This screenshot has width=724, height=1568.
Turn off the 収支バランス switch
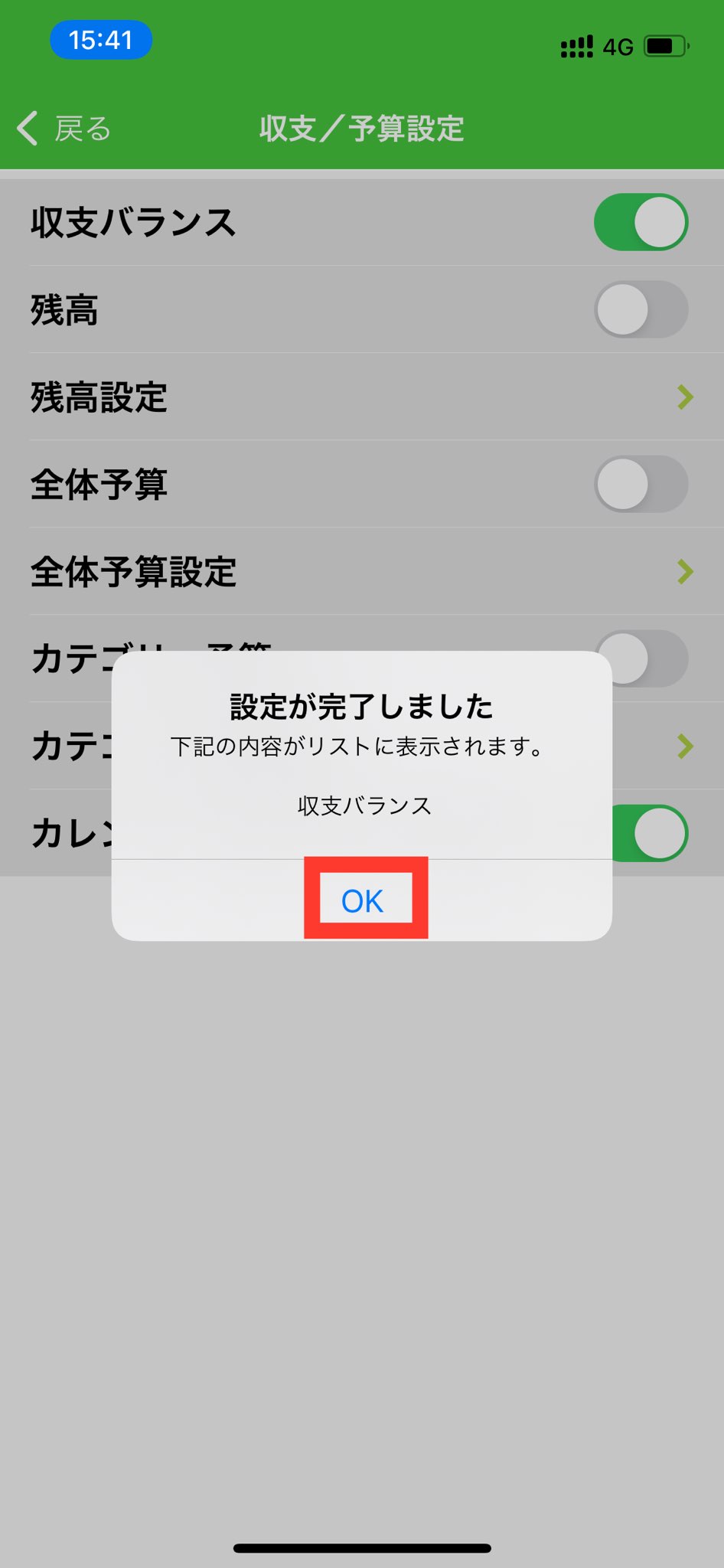point(641,223)
